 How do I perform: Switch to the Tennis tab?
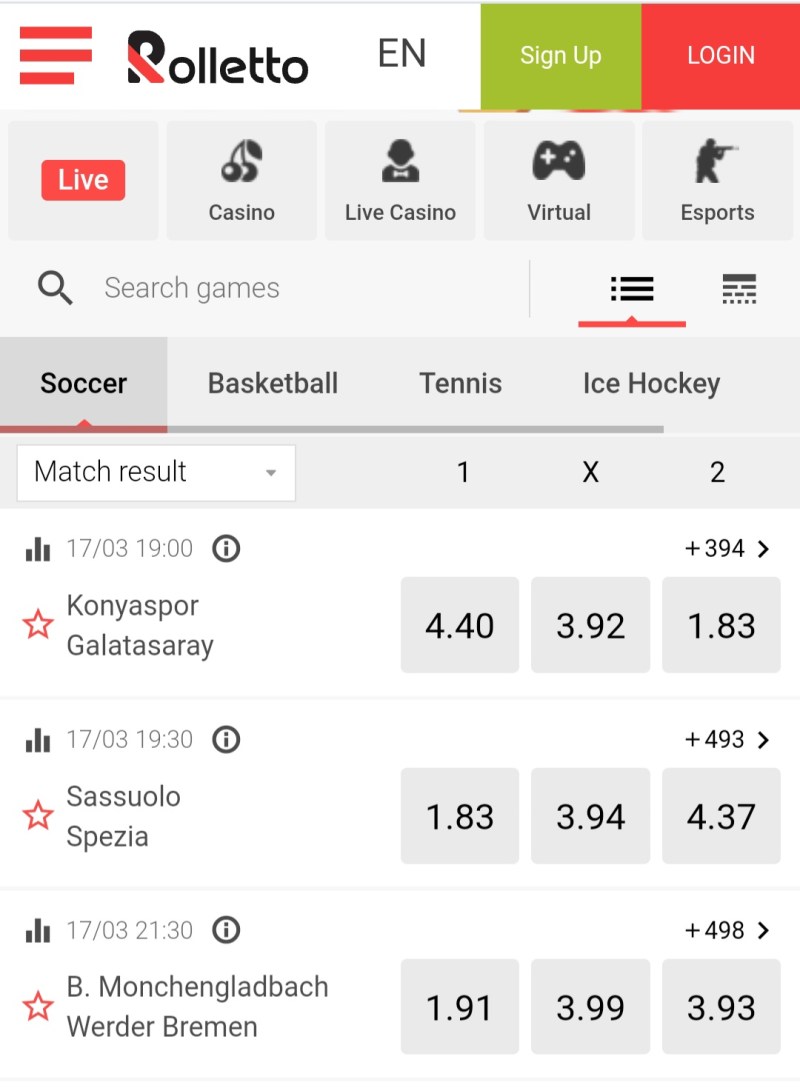pyautogui.click(x=460, y=384)
